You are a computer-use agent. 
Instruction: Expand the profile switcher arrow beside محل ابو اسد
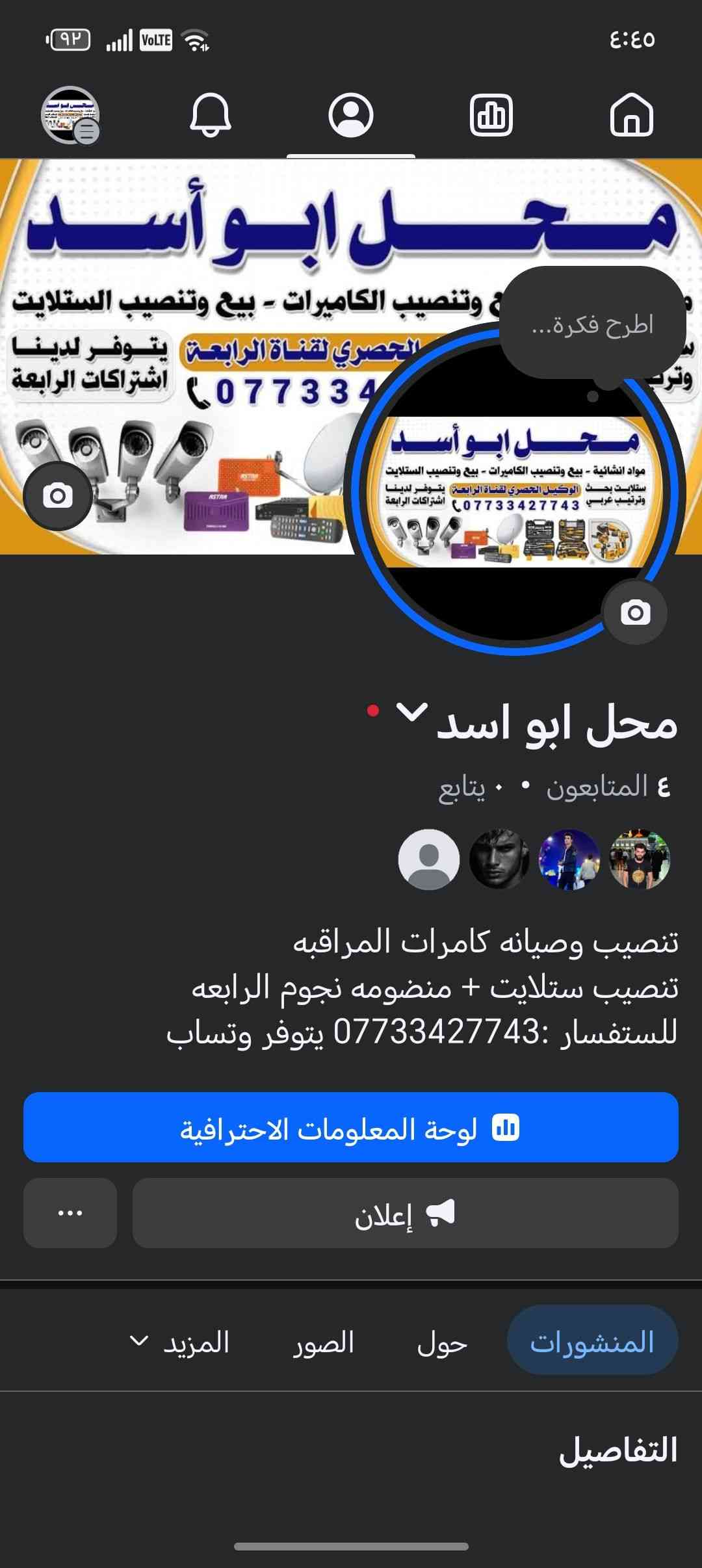click(412, 712)
